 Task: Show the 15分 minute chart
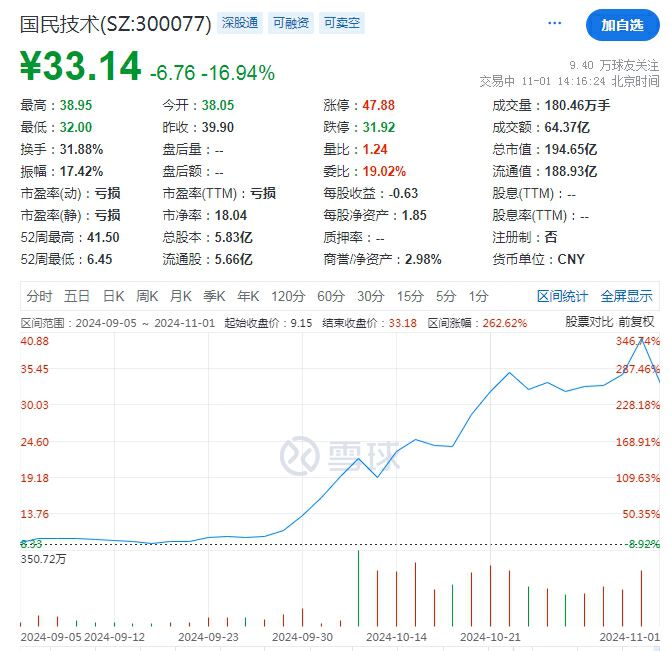410,296
